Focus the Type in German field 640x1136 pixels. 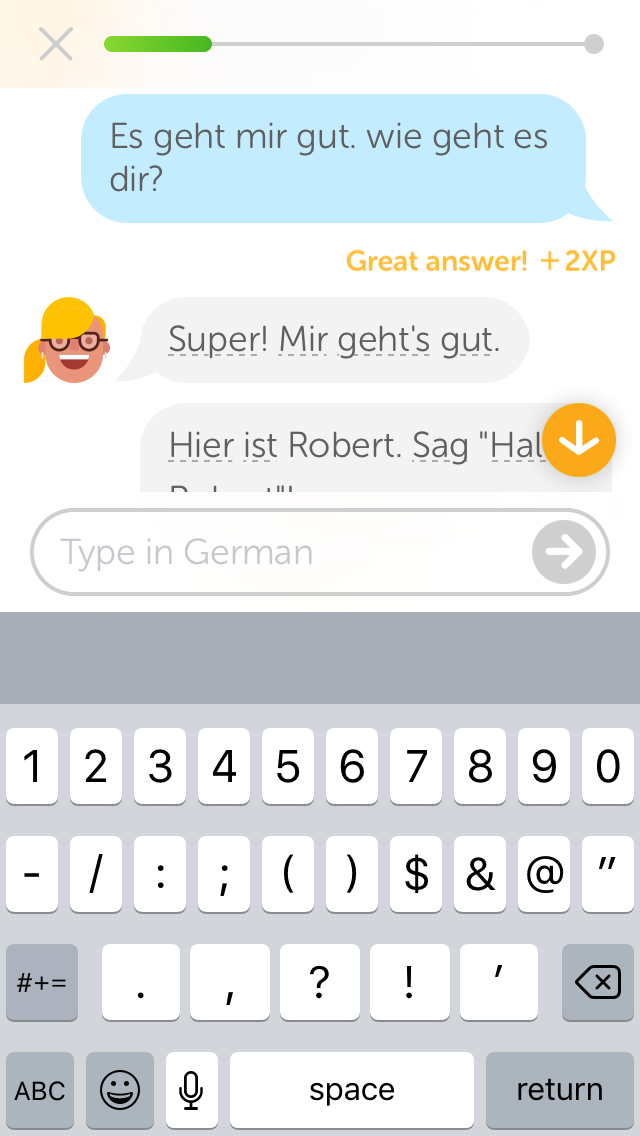320,552
